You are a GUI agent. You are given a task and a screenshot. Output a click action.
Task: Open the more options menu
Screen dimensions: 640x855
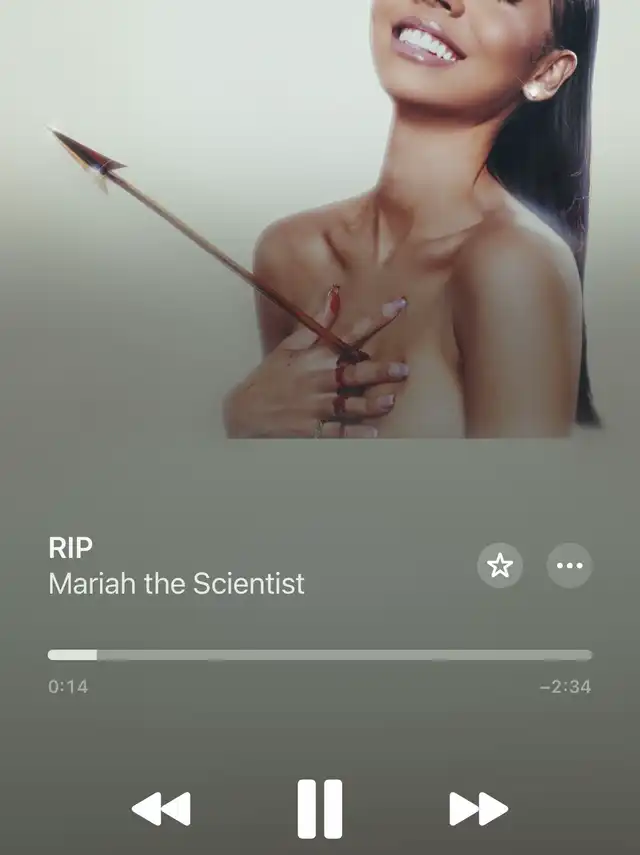point(569,566)
